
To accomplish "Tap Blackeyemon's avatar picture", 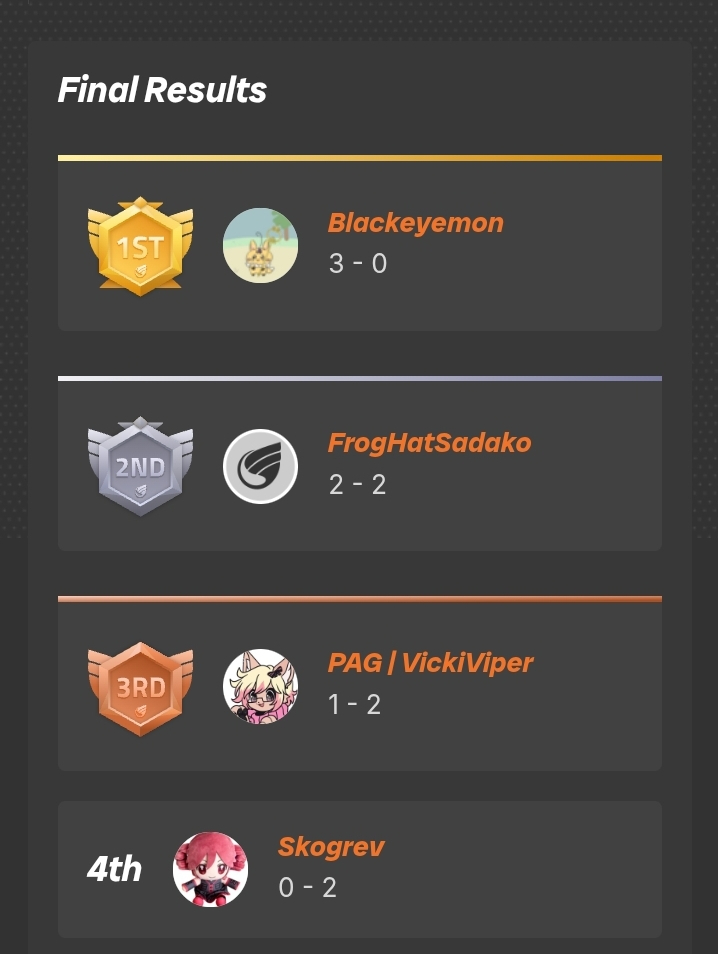I will [260, 246].
